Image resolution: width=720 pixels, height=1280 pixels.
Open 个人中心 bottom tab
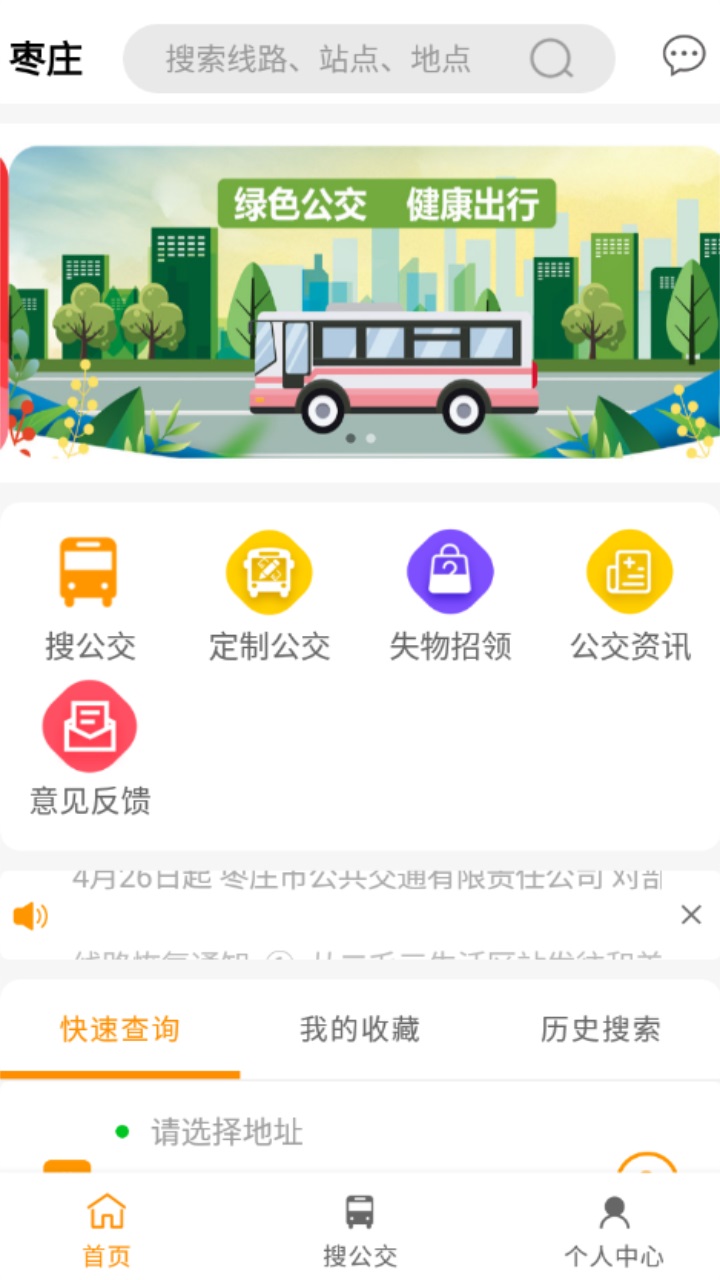[613, 1229]
